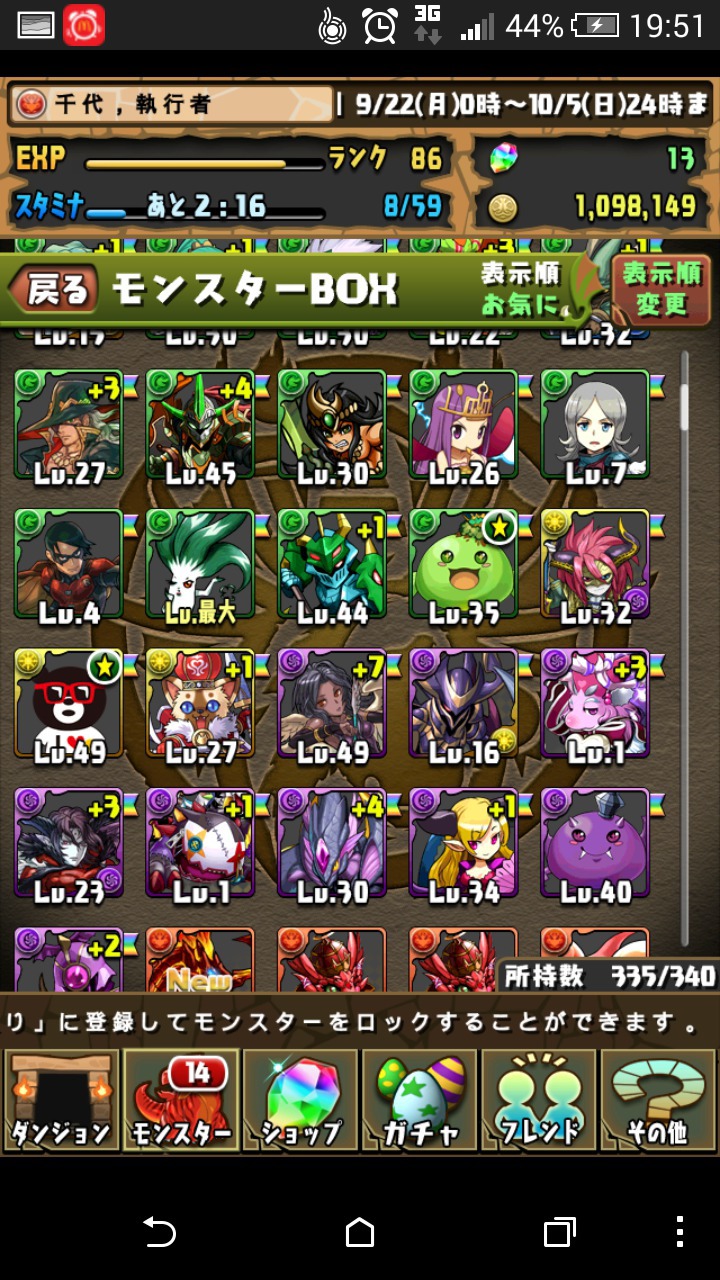This screenshot has height=1280, width=720.
Task: Select the purple slime monster Lv.40
Action: click(596, 845)
